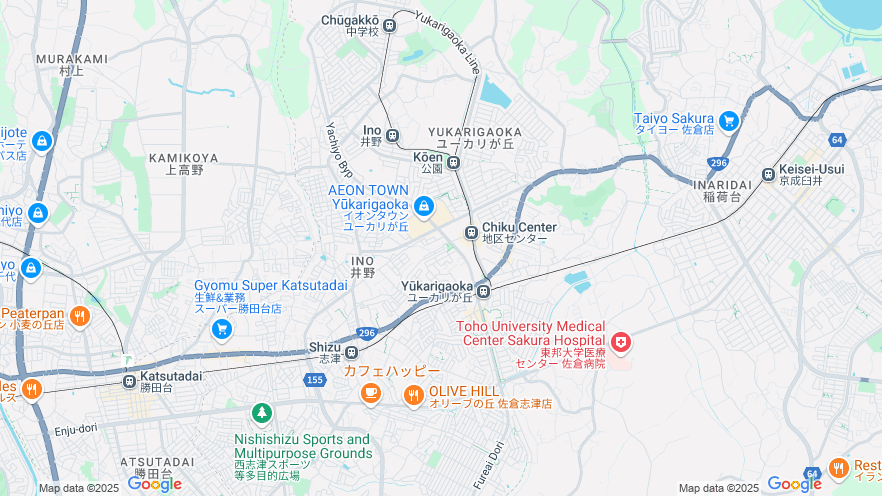Tap the Nishishizu Sports Grounds park pin
This screenshot has height=496, width=882.
pos(261,412)
